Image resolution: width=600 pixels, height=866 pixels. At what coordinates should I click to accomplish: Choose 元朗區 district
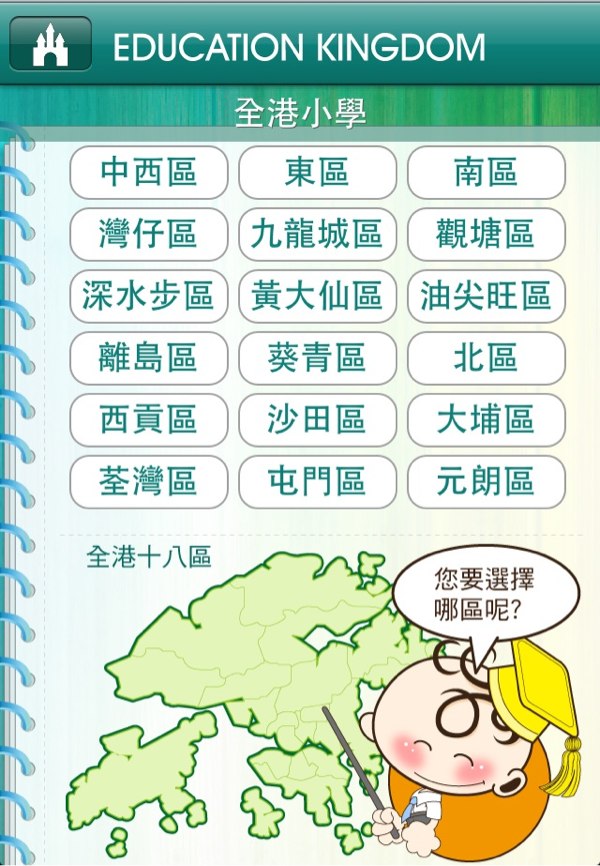[x=486, y=482]
